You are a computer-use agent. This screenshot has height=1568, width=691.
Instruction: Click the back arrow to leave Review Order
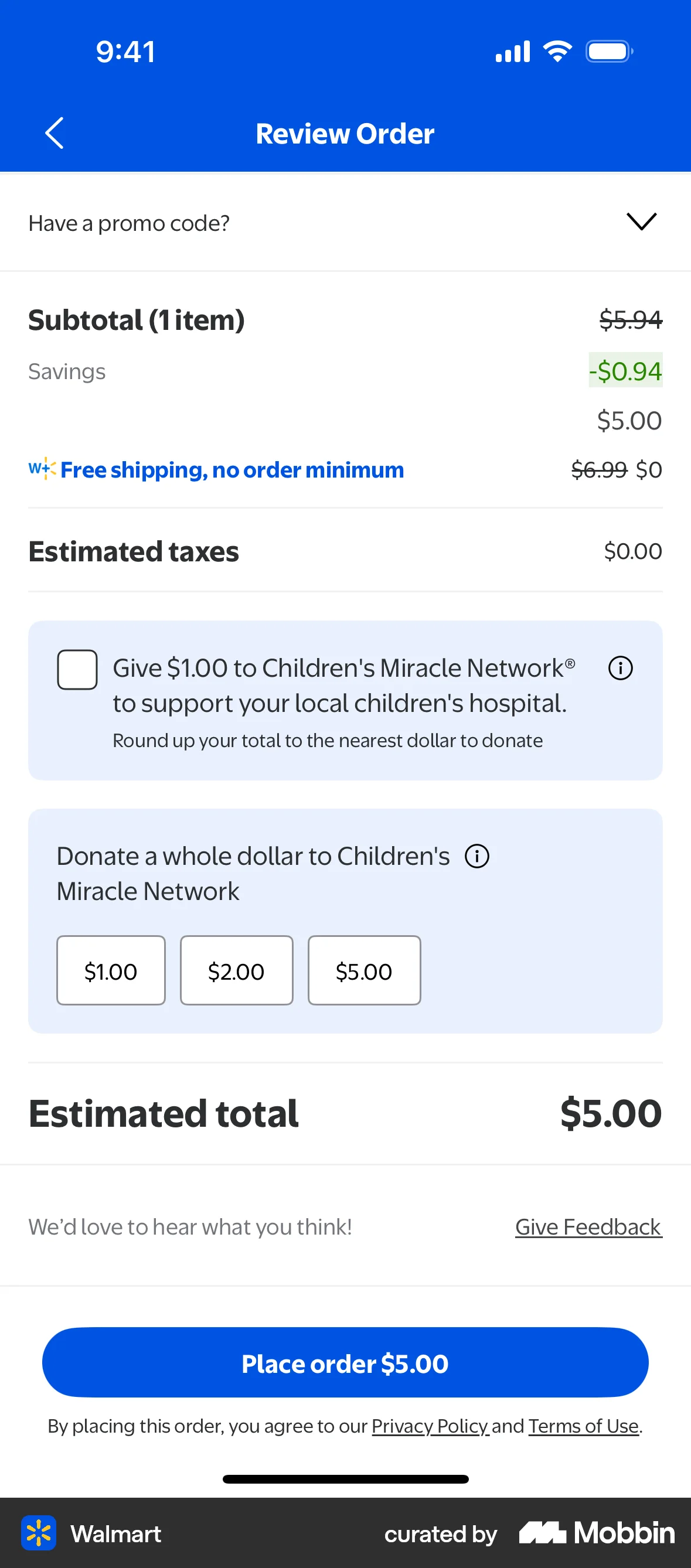54,132
